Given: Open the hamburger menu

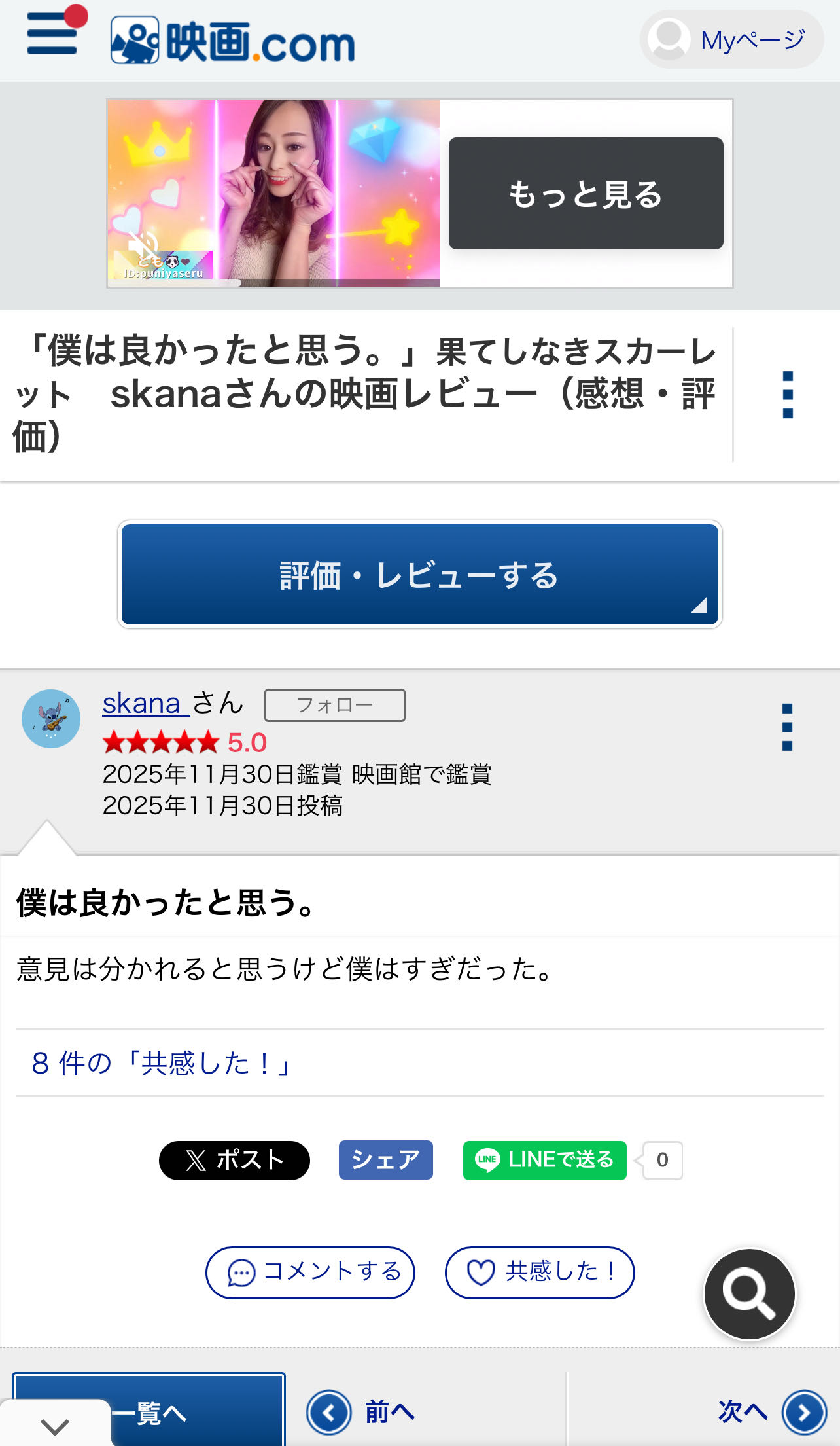Looking at the screenshot, I should point(52,37).
